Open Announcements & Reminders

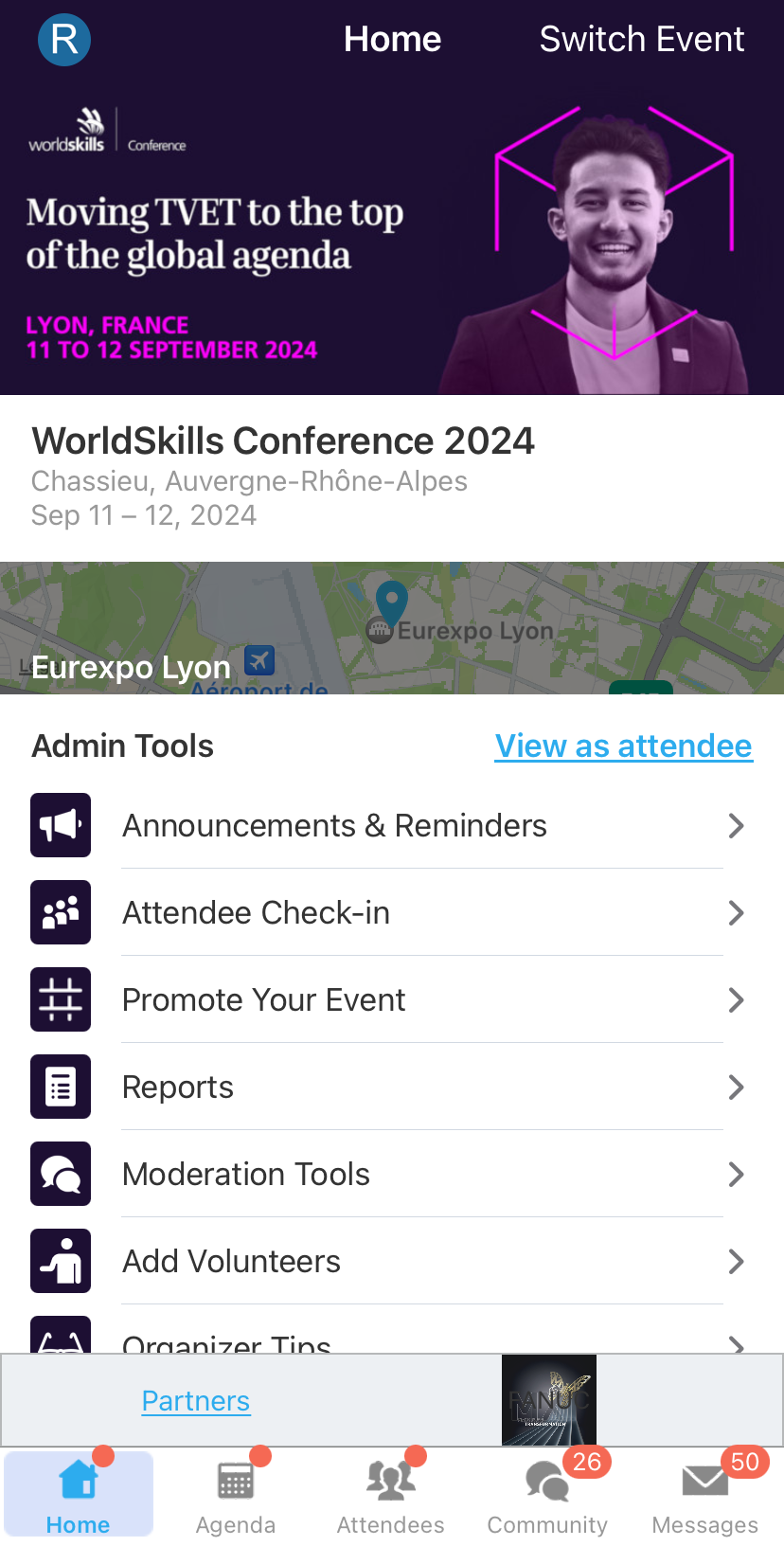[388, 826]
